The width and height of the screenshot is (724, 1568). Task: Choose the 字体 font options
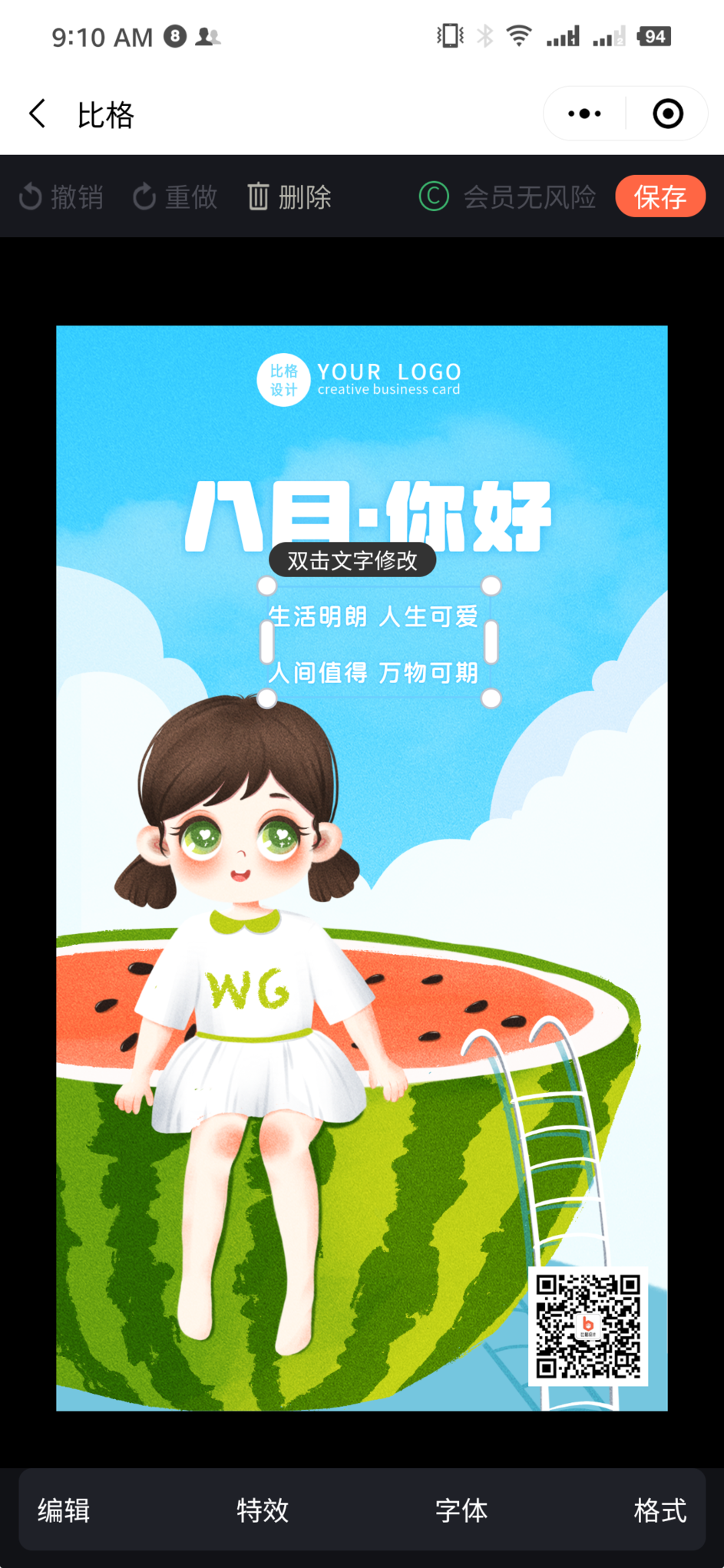click(x=461, y=1510)
